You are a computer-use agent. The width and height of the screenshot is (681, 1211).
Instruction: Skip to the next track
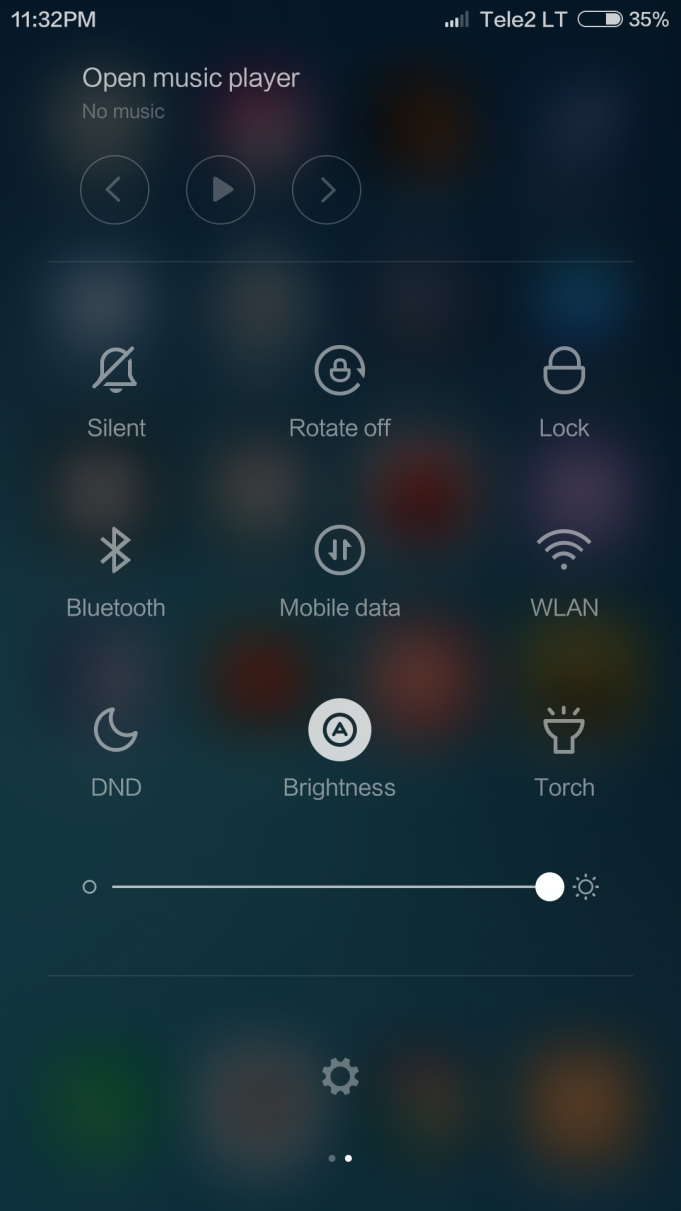point(326,190)
